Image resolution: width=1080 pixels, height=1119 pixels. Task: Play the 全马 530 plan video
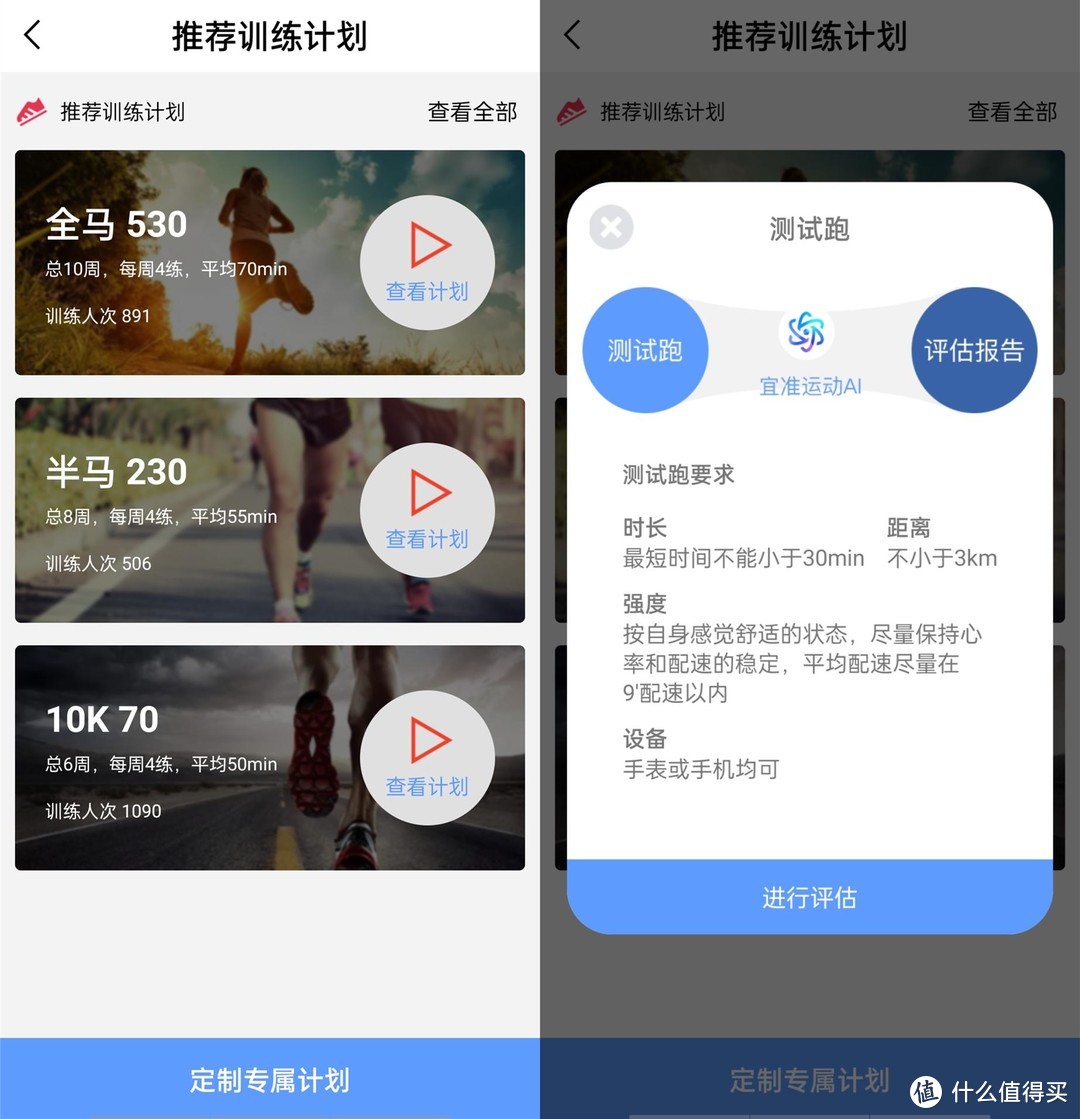tap(428, 243)
